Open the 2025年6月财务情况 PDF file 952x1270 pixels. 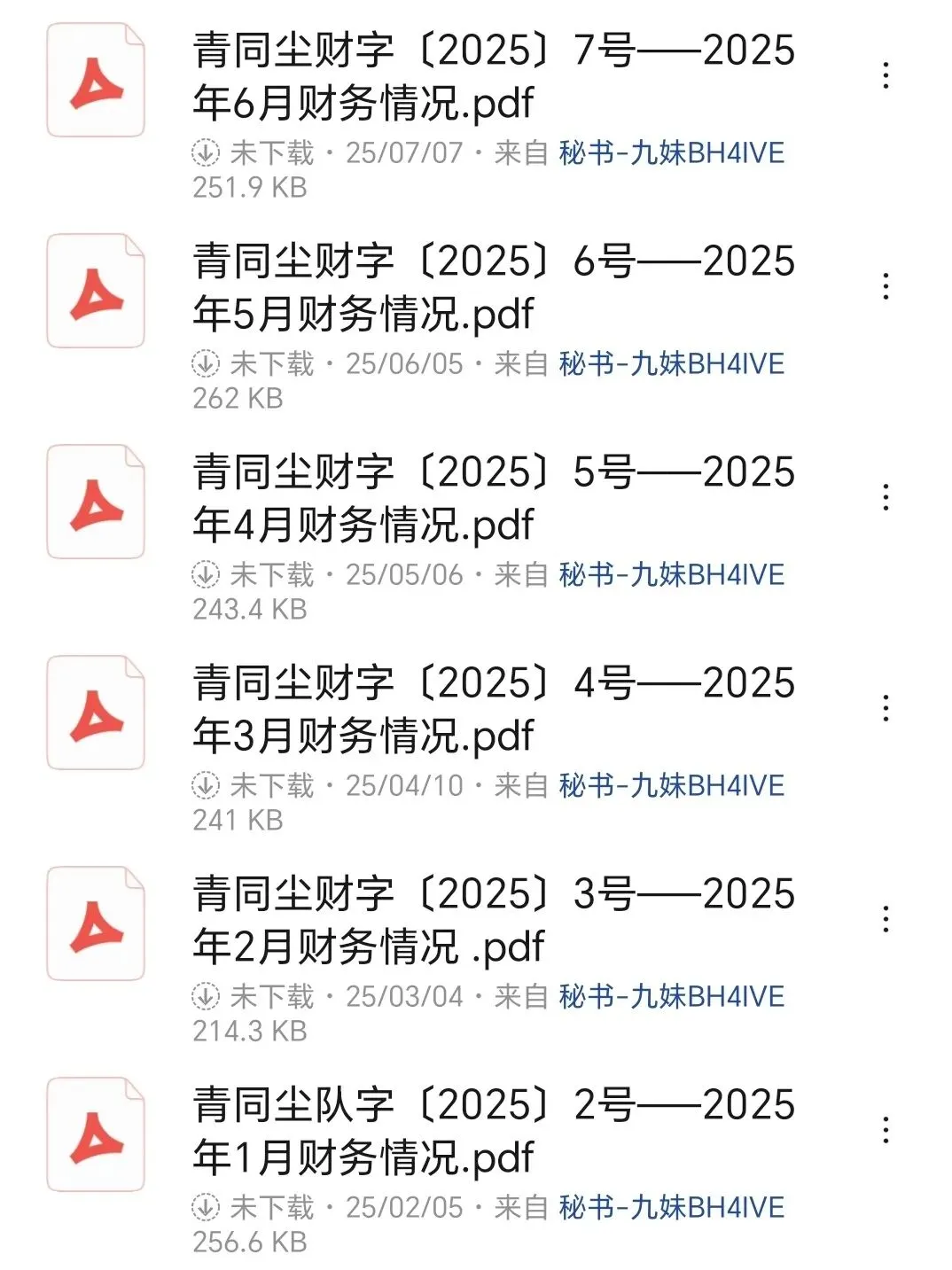pos(493,76)
